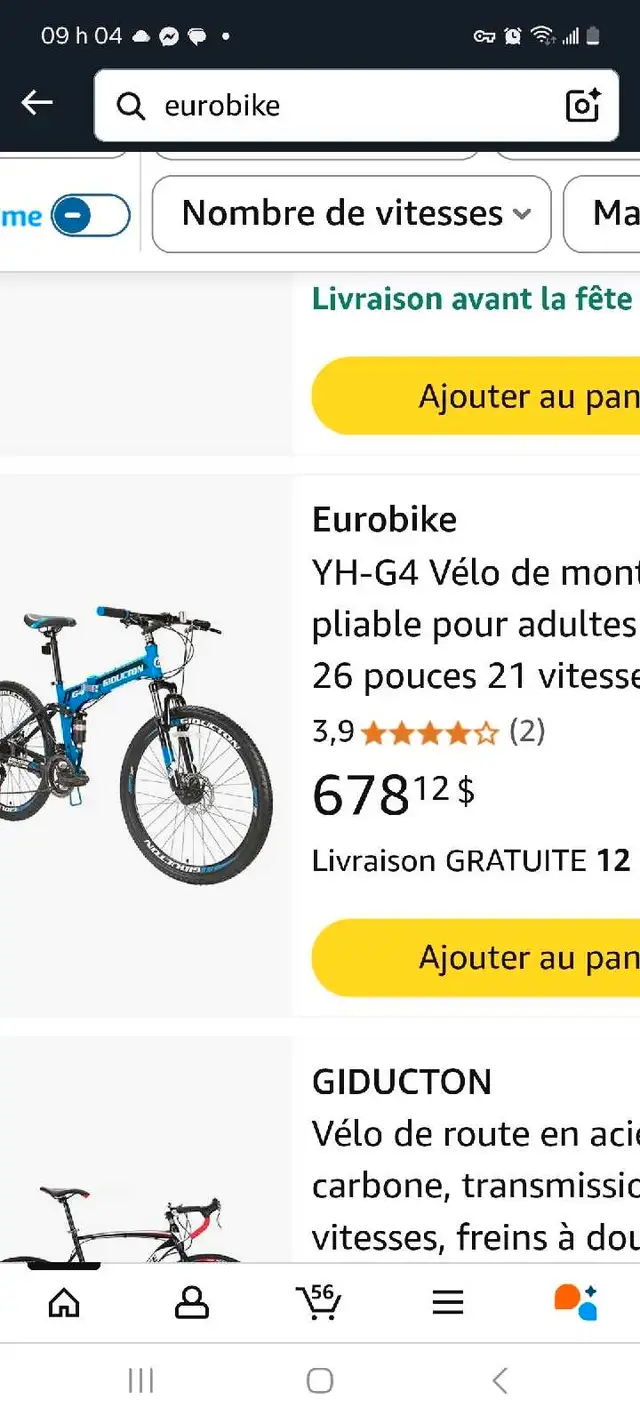Tap the system home button
Screen dimensions: 640x1422
click(320, 1381)
